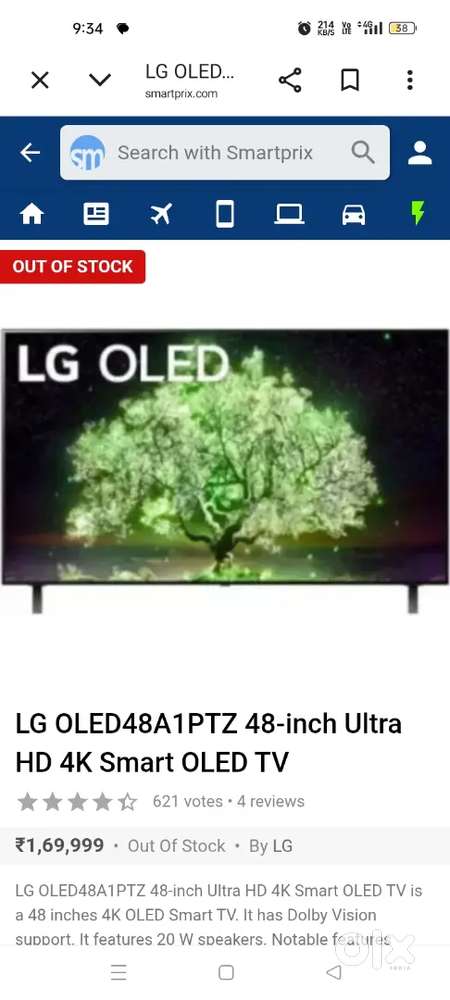Open the mobile phones category
The height and width of the screenshot is (1000, 450).
(x=225, y=214)
